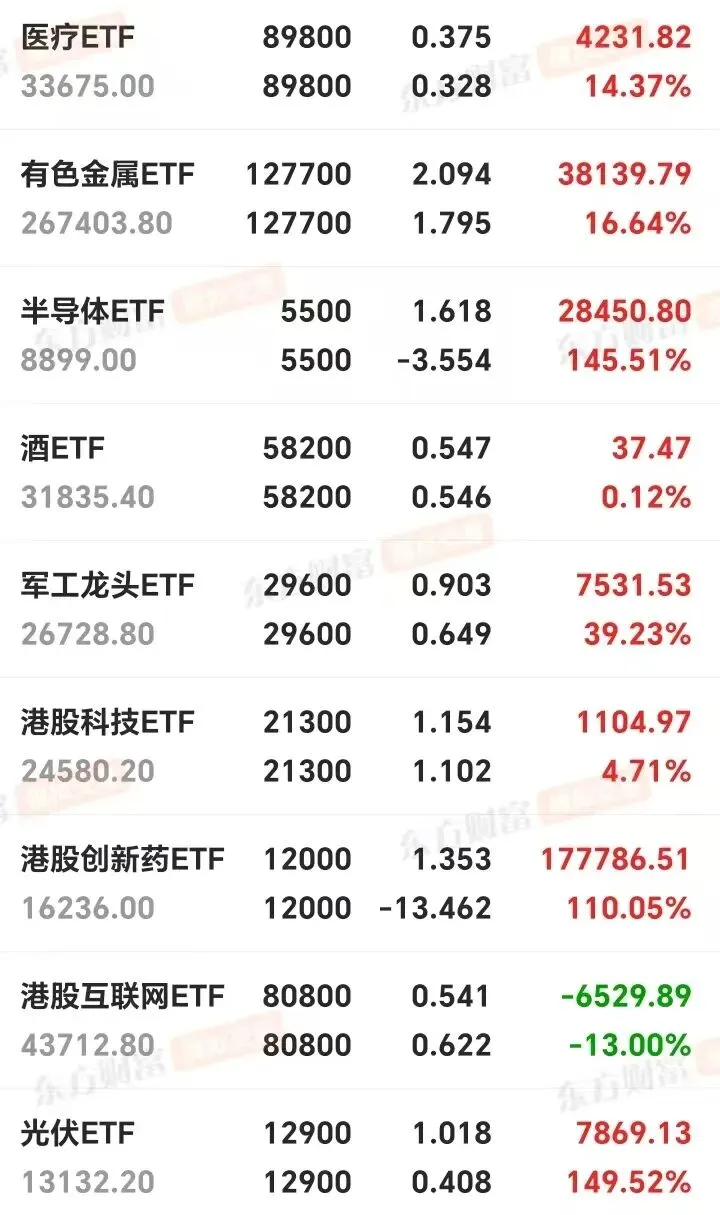Open the 酒ETF holding details
The height and width of the screenshot is (1215, 720).
[x=360, y=472]
